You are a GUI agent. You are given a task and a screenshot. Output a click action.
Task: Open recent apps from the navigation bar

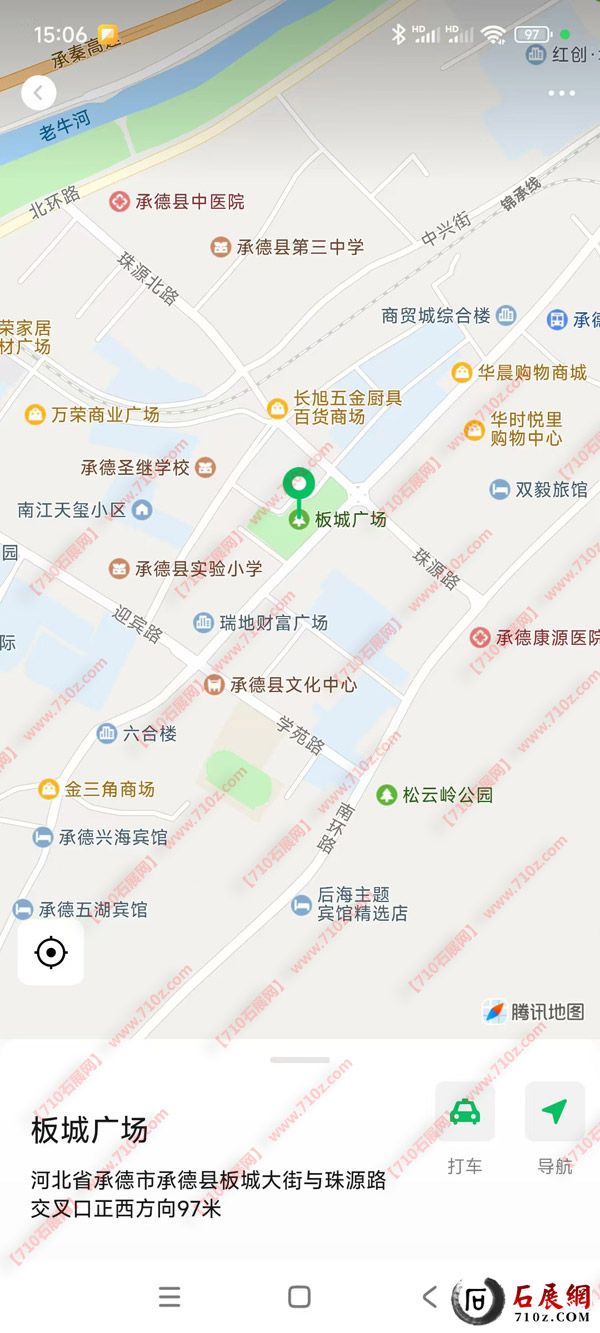coord(170,1297)
